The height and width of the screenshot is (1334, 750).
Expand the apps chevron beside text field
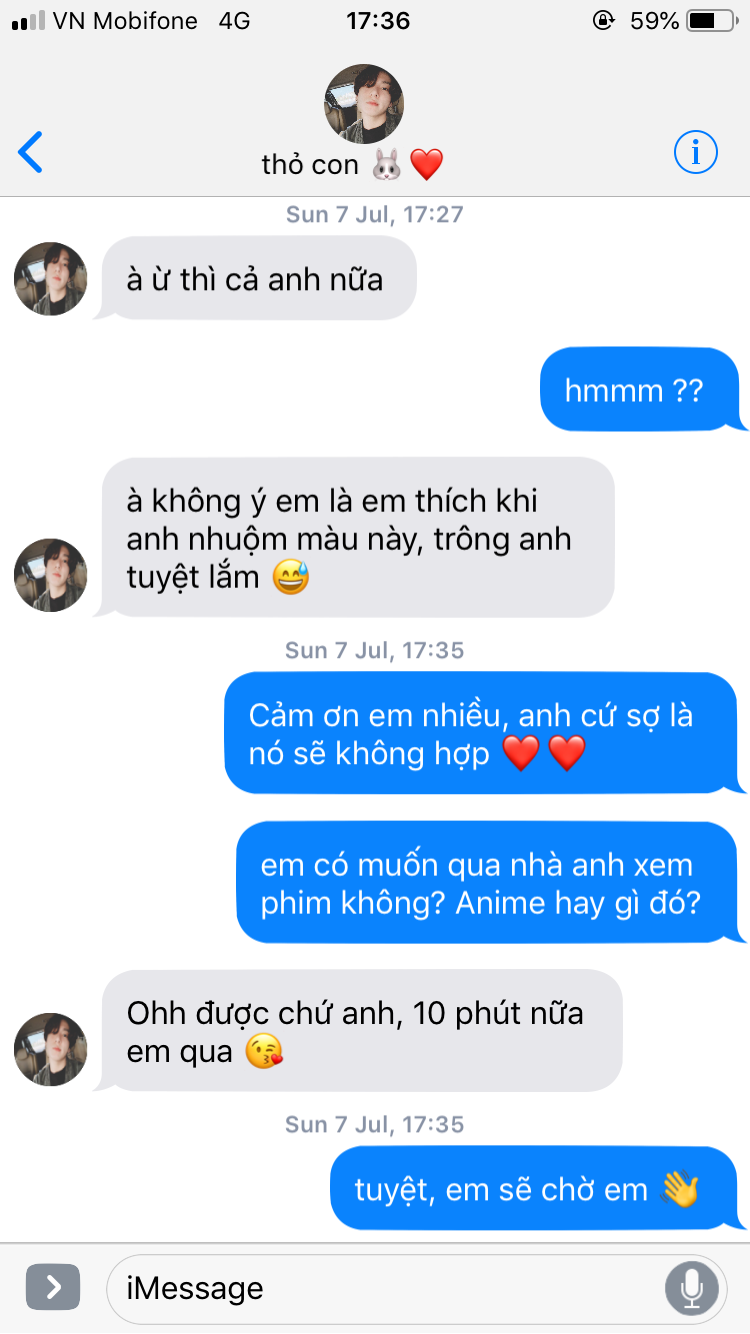click(x=52, y=1287)
